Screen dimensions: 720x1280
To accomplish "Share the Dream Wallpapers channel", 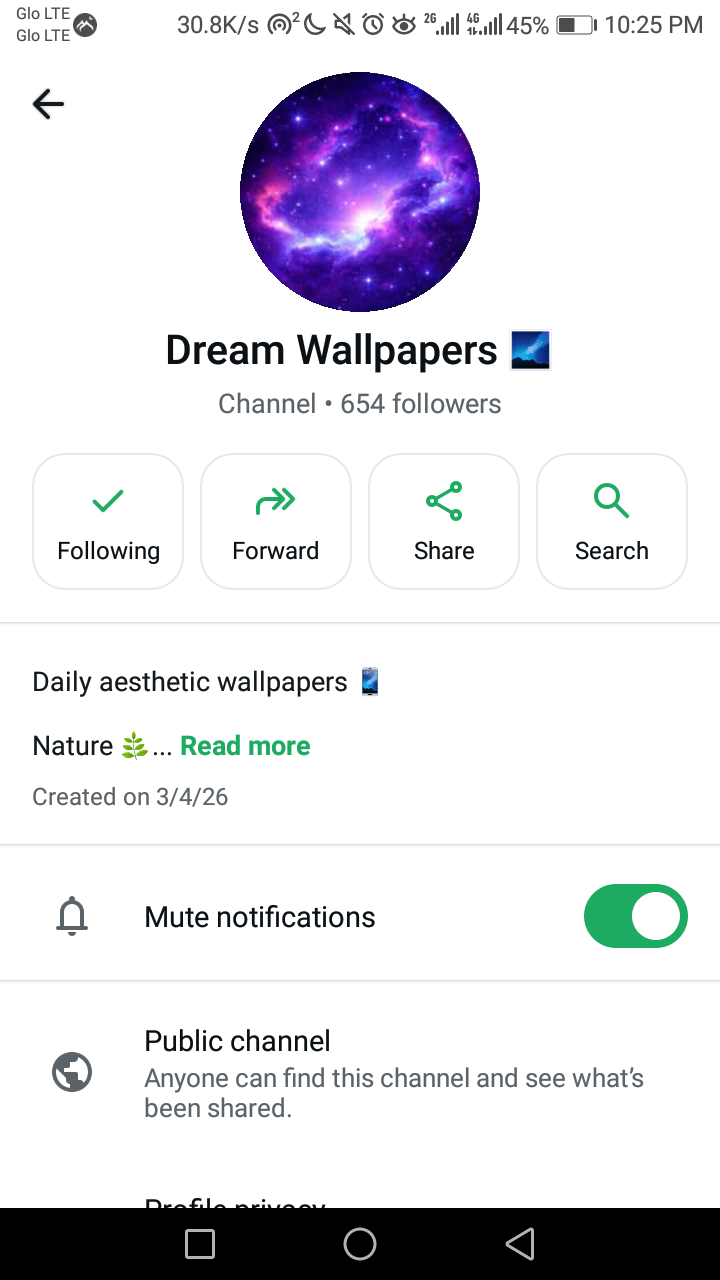I will pos(444,521).
